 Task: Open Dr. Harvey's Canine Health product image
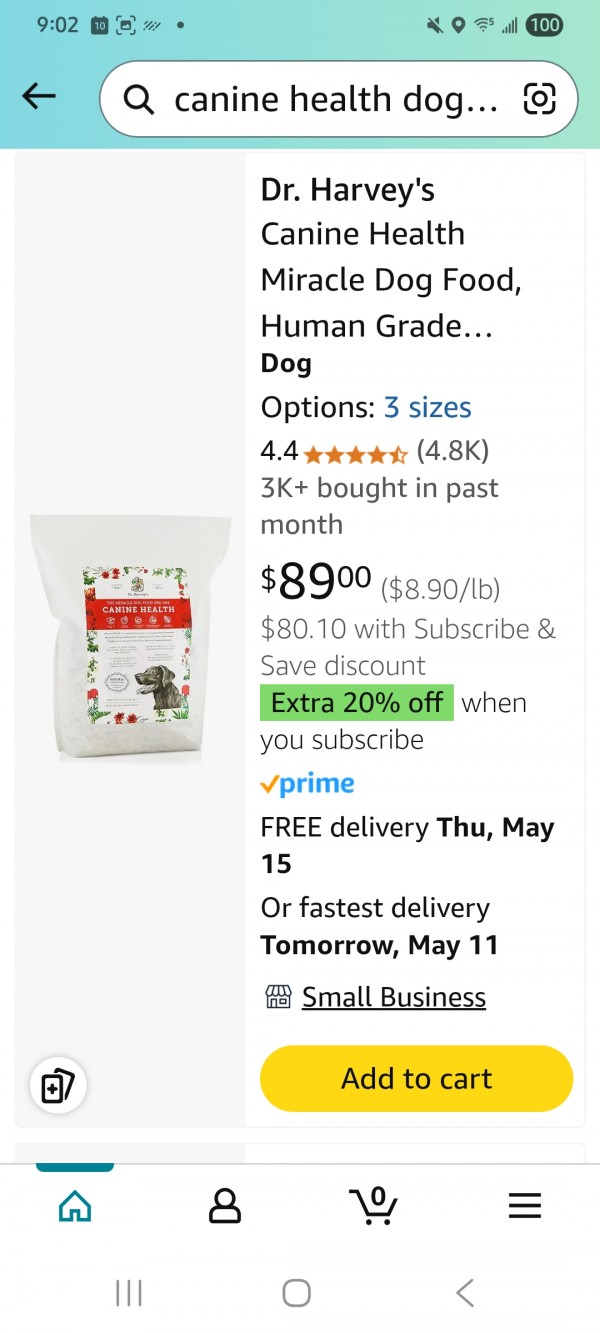[x=130, y=637]
